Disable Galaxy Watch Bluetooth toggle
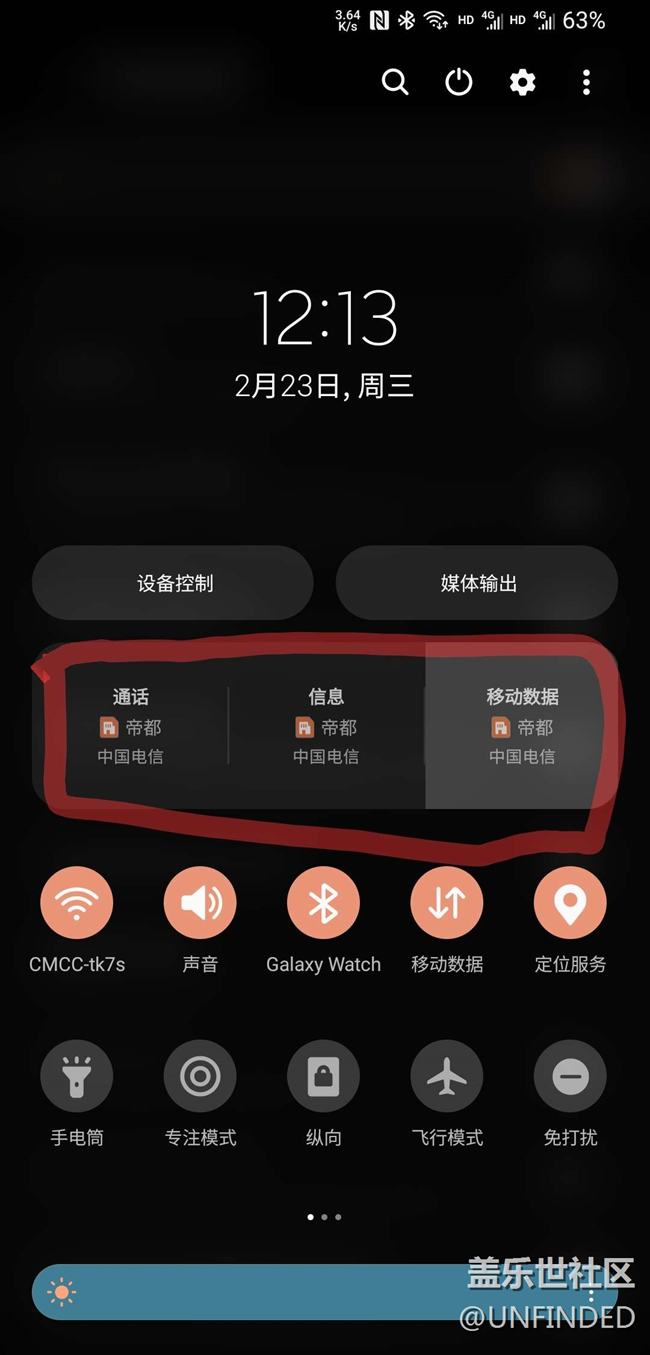Screen dimensions: 650x1355 point(323,904)
